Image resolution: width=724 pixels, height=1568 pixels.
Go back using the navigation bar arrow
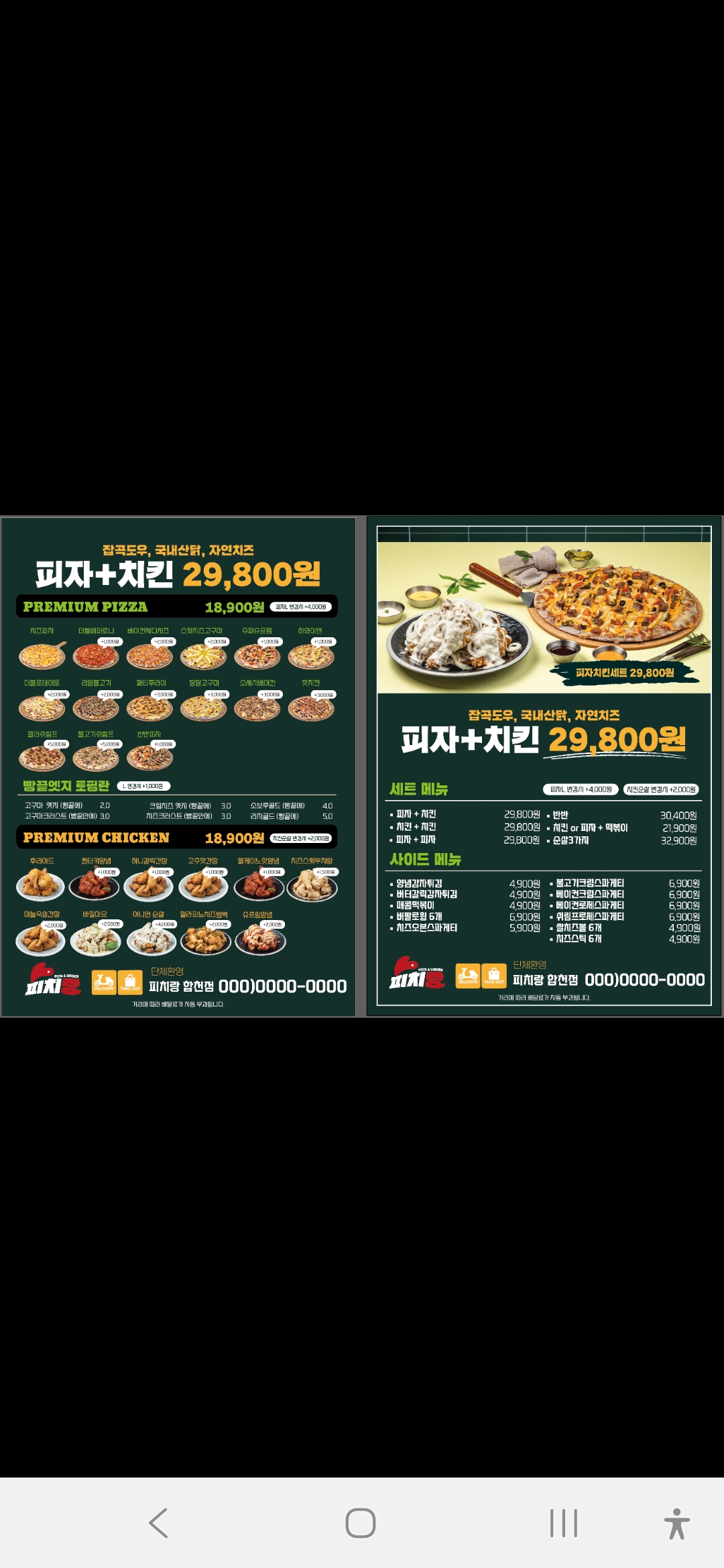tap(158, 1523)
